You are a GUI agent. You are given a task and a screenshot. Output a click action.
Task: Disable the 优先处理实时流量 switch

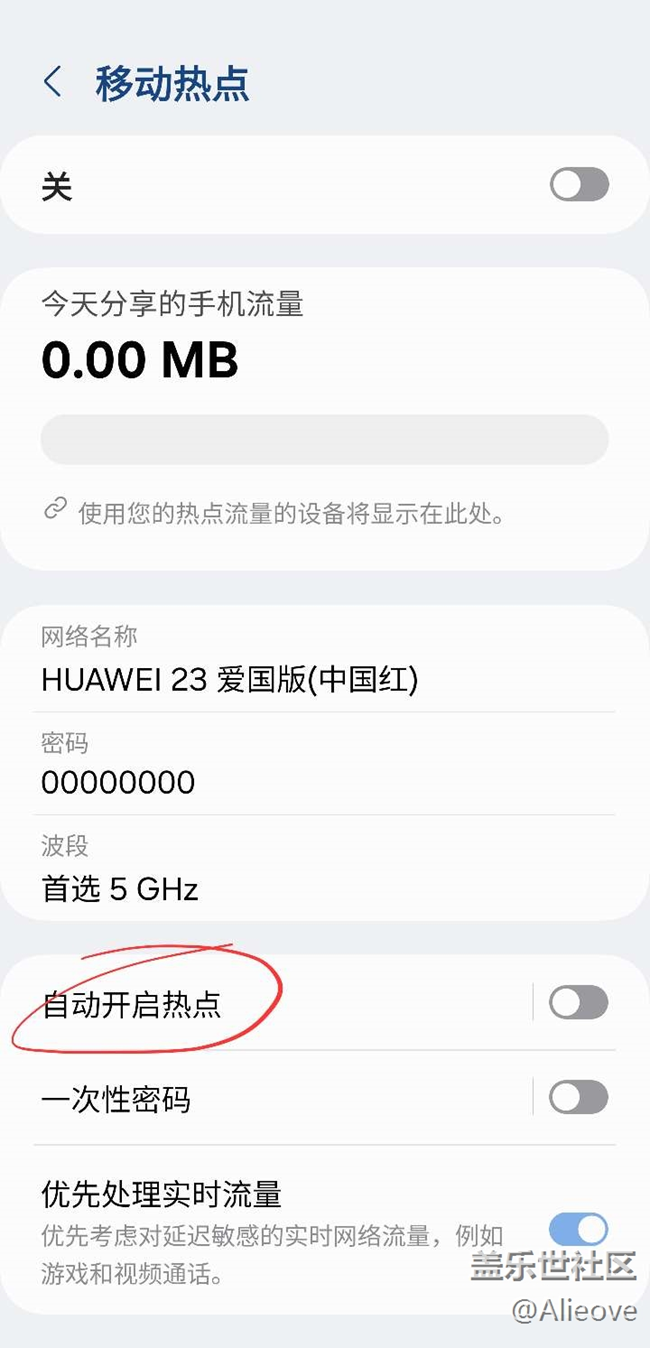[x=578, y=1229]
